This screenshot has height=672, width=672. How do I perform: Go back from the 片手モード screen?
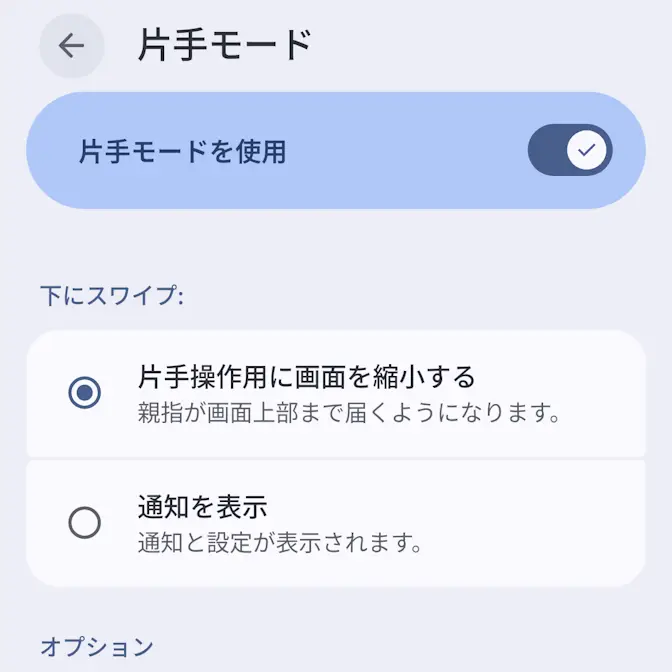(71, 46)
